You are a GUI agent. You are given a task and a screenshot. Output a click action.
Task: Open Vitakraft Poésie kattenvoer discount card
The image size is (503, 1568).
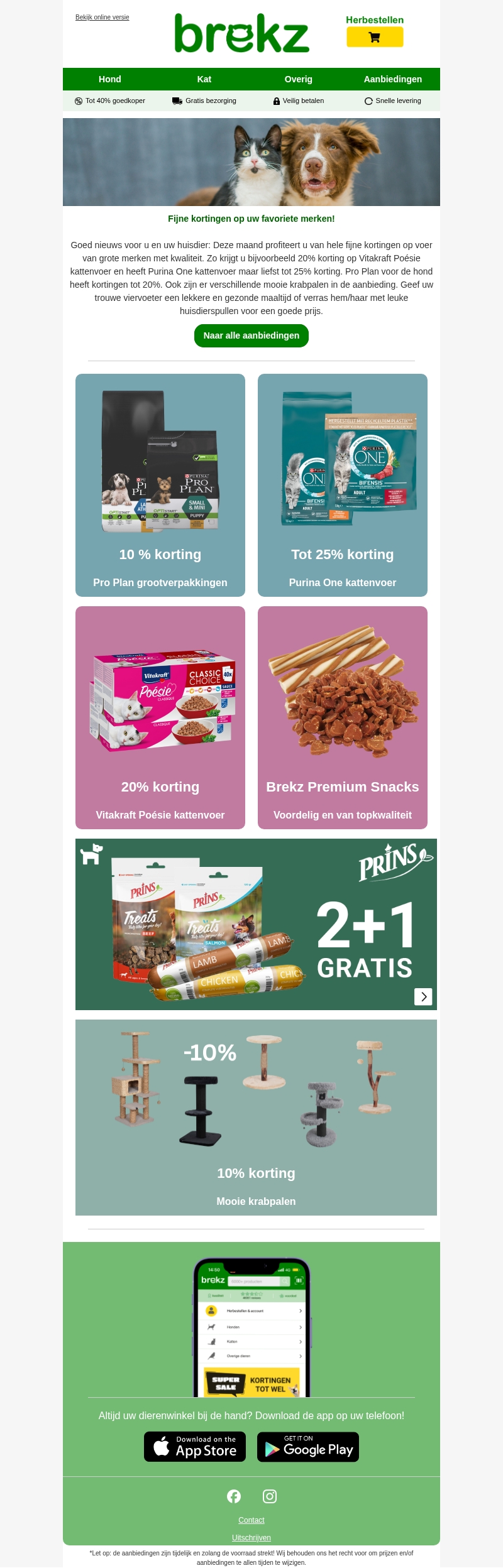(x=160, y=717)
